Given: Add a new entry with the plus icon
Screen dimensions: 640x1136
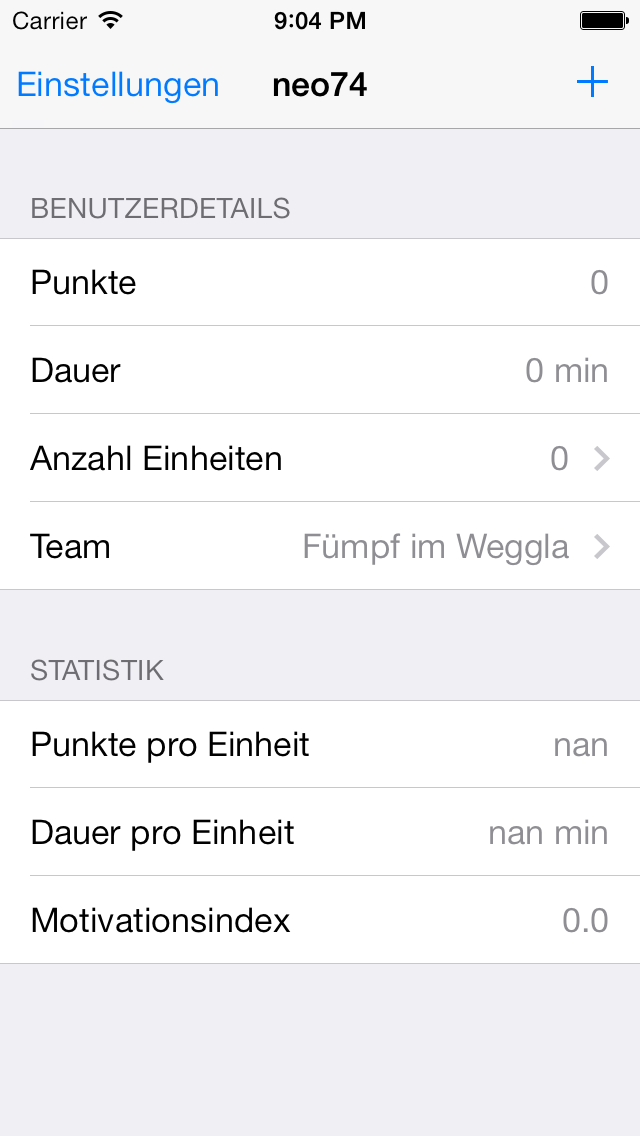Looking at the screenshot, I should click(592, 83).
